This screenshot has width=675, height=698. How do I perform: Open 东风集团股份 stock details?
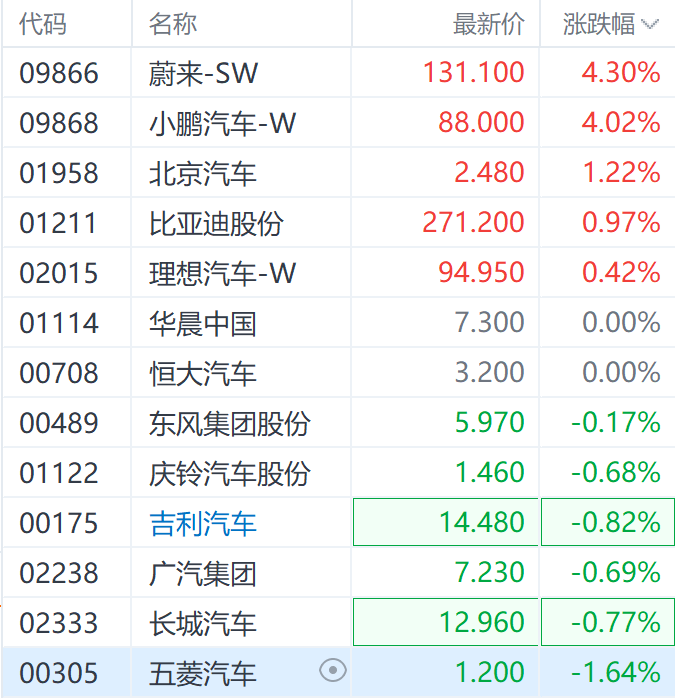click(229, 423)
